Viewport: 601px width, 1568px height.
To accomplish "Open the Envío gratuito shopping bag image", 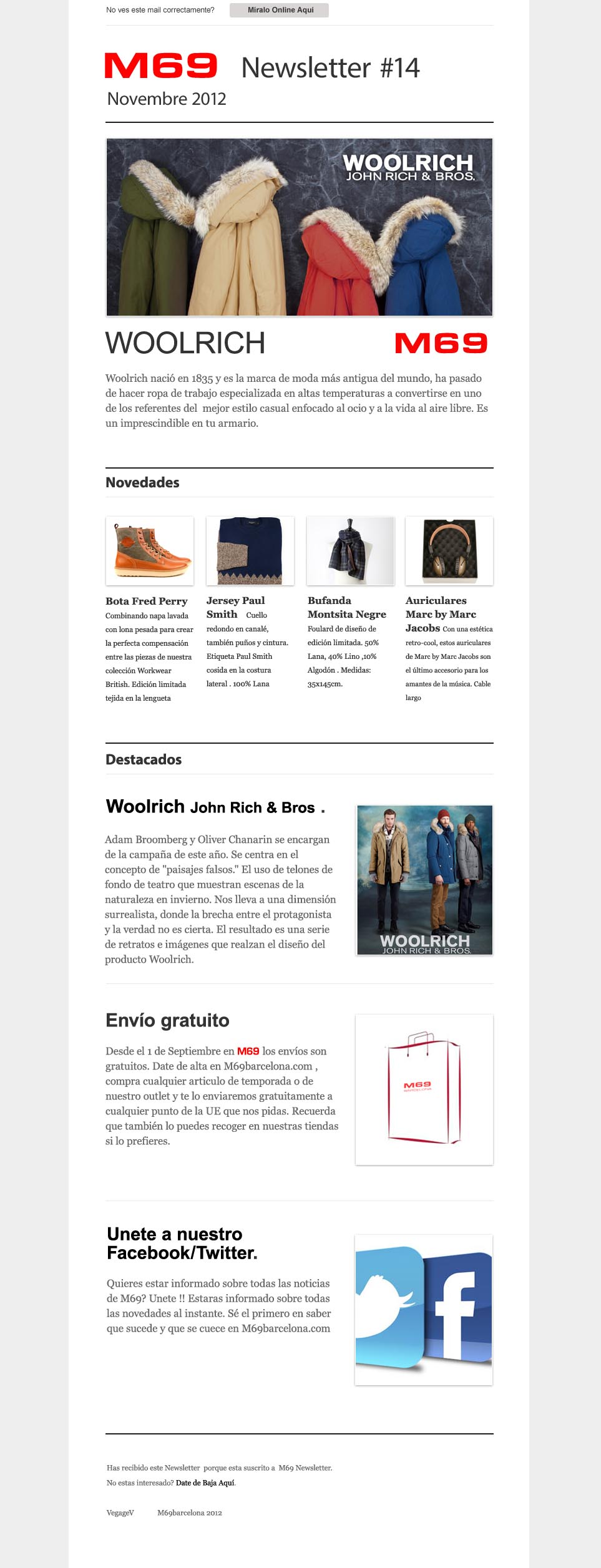I will pos(424,1089).
